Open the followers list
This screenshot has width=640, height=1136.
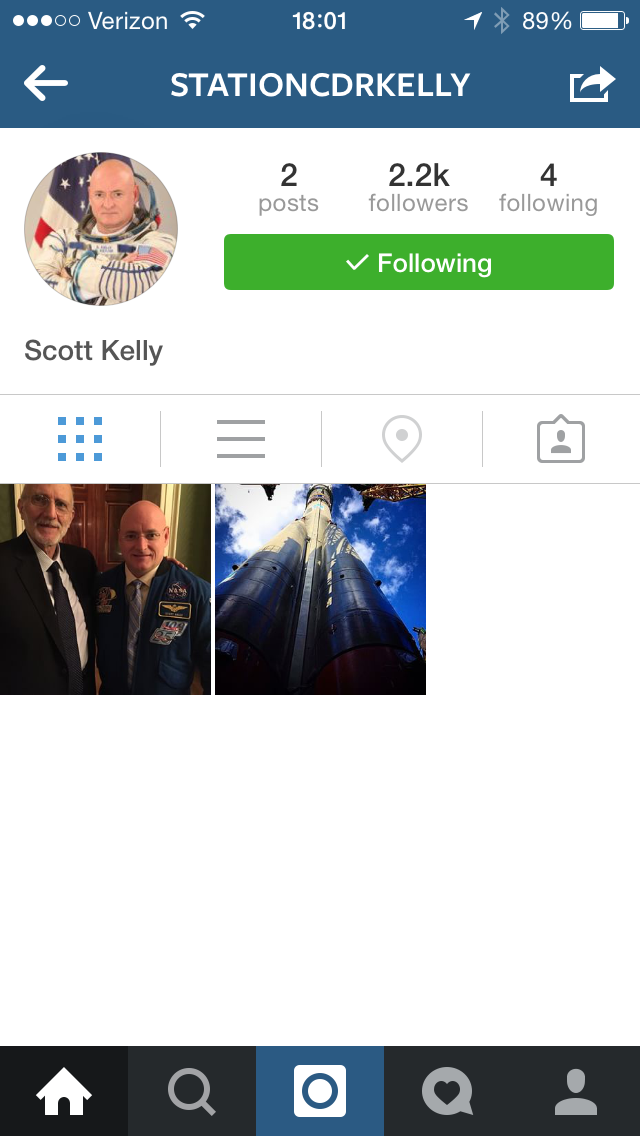coord(418,188)
